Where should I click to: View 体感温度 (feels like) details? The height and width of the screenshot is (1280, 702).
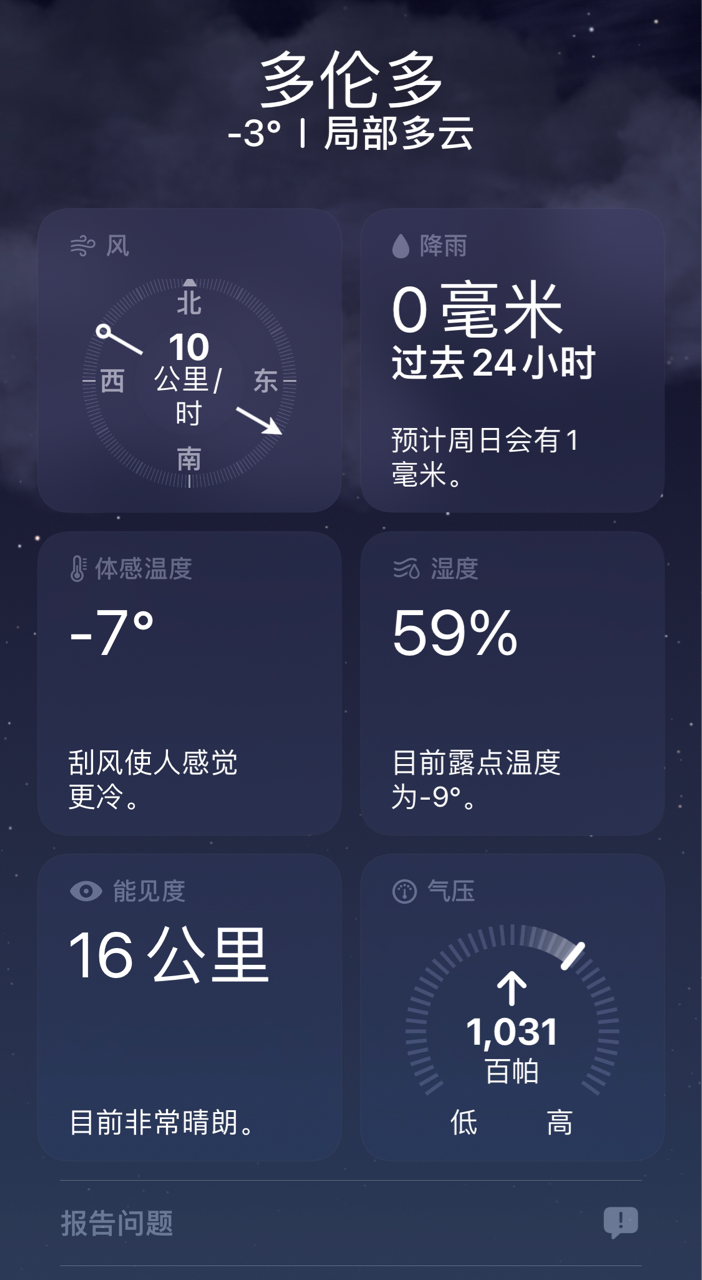(x=189, y=683)
